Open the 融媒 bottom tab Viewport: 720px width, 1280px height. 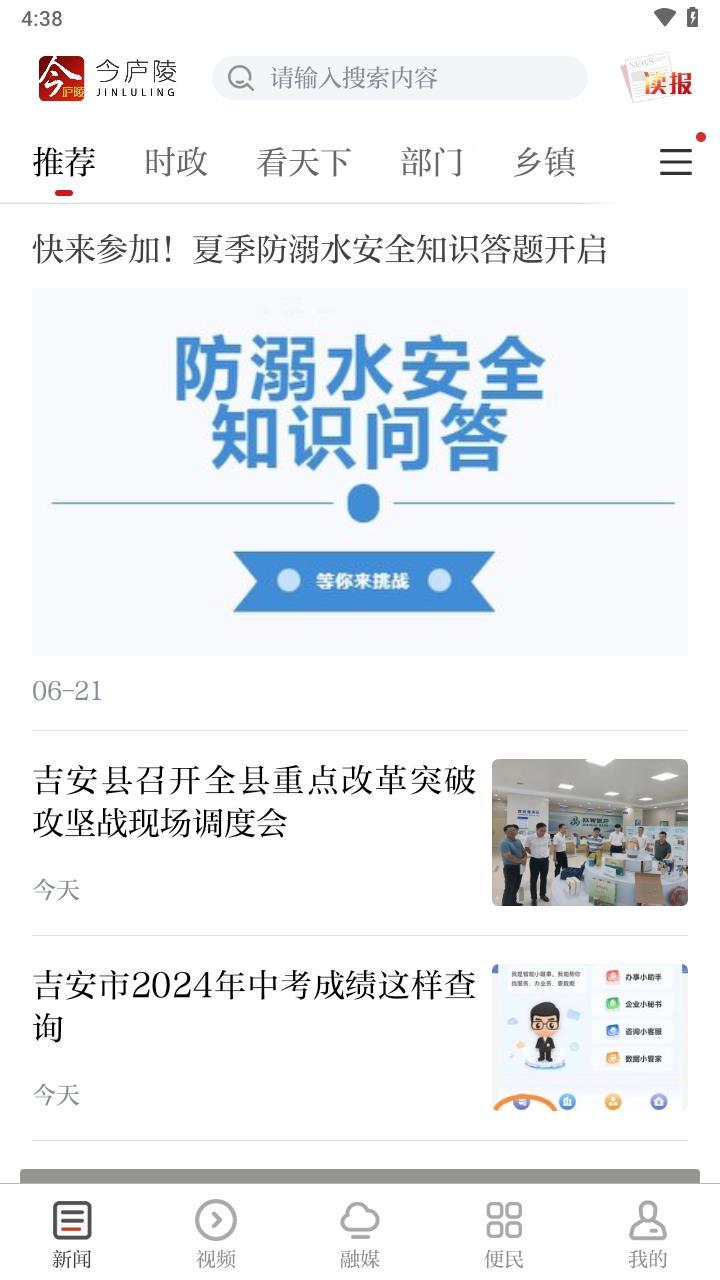point(360,1234)
